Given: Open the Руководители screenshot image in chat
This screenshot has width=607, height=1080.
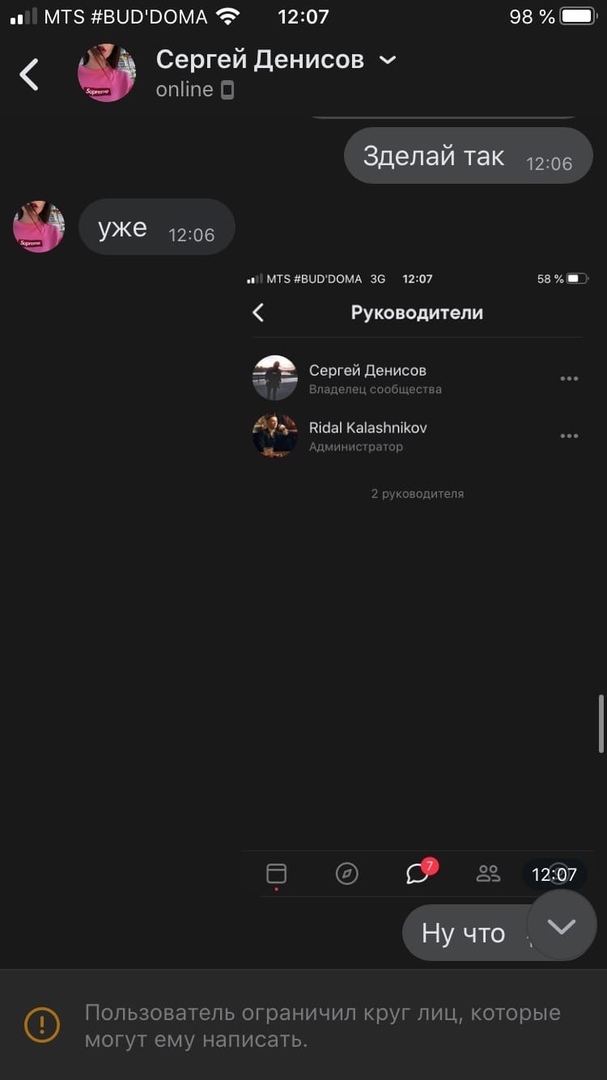Looking at the screenshot, I should (x=417, y=580).
